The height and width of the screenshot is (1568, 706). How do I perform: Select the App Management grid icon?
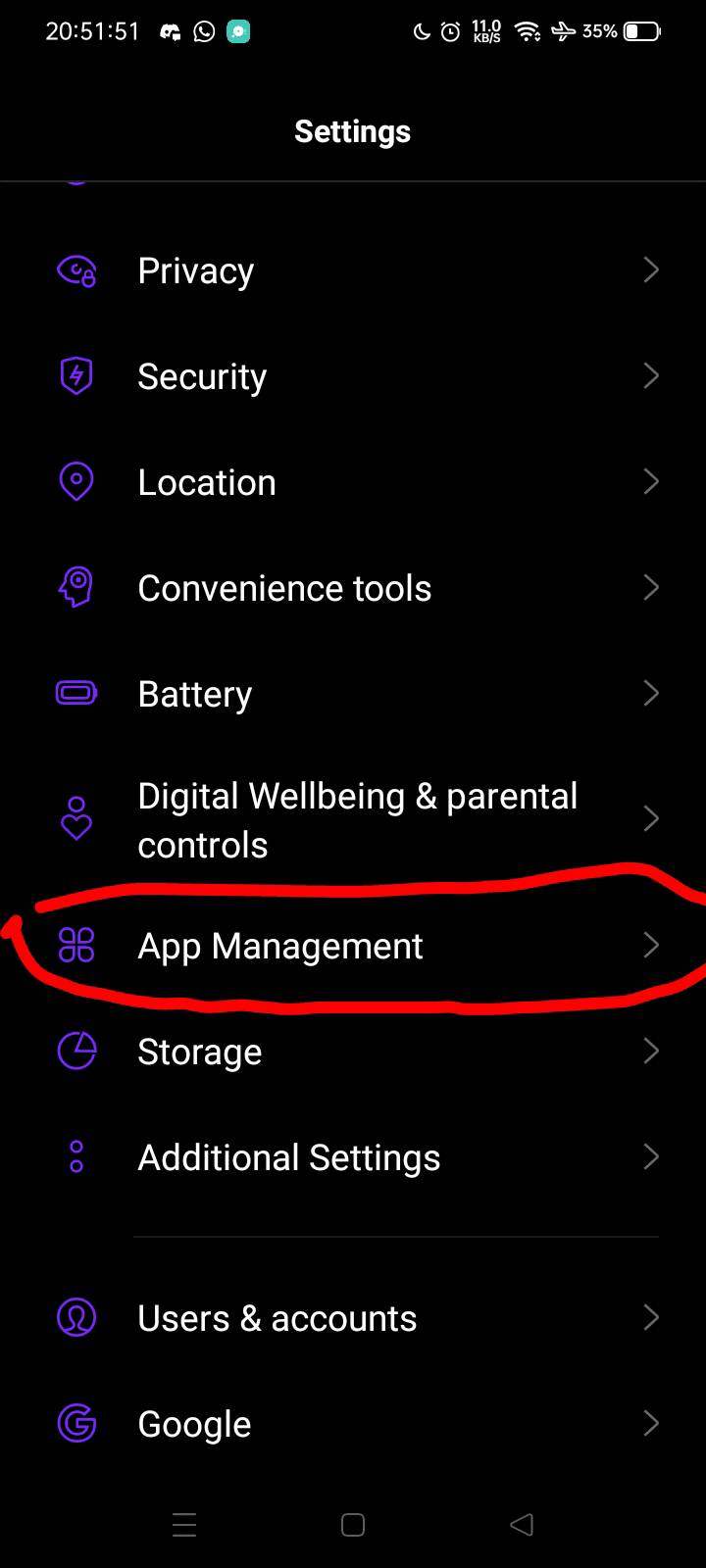click(76, 945)
